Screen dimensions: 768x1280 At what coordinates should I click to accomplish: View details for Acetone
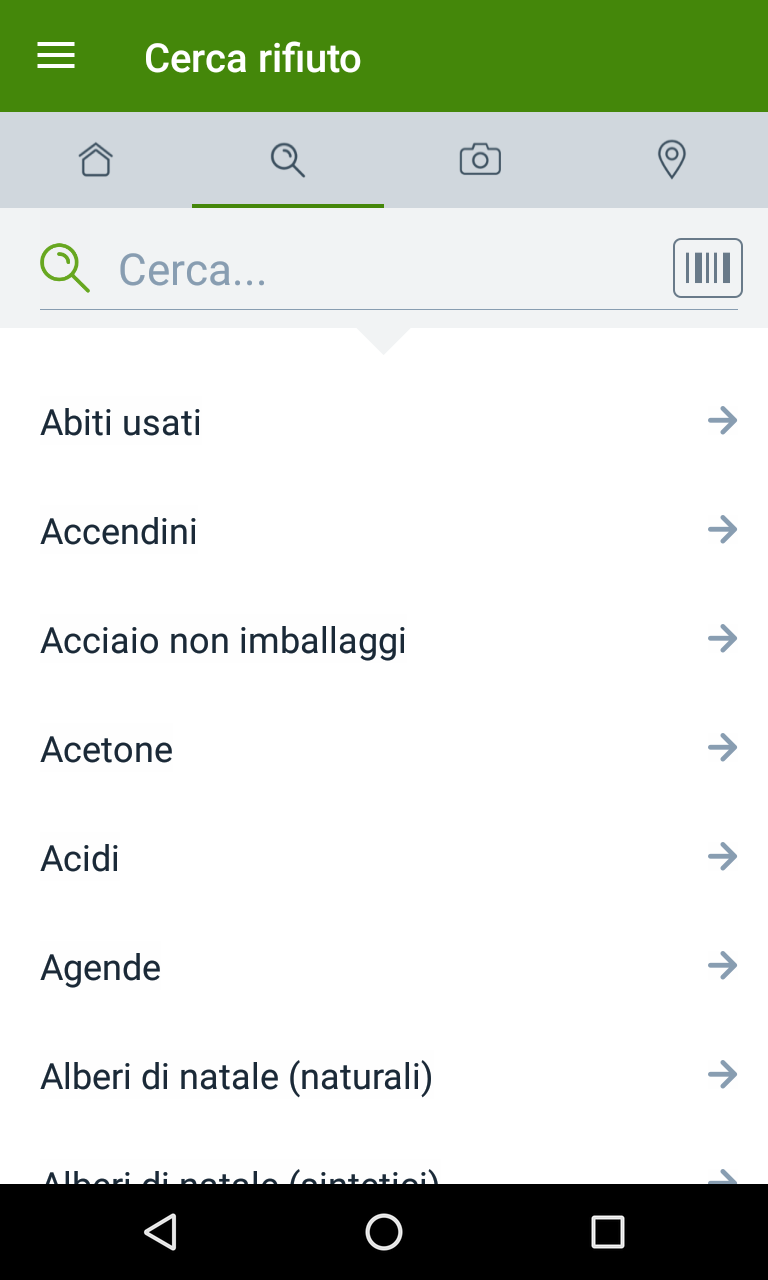tap(384, 749)
